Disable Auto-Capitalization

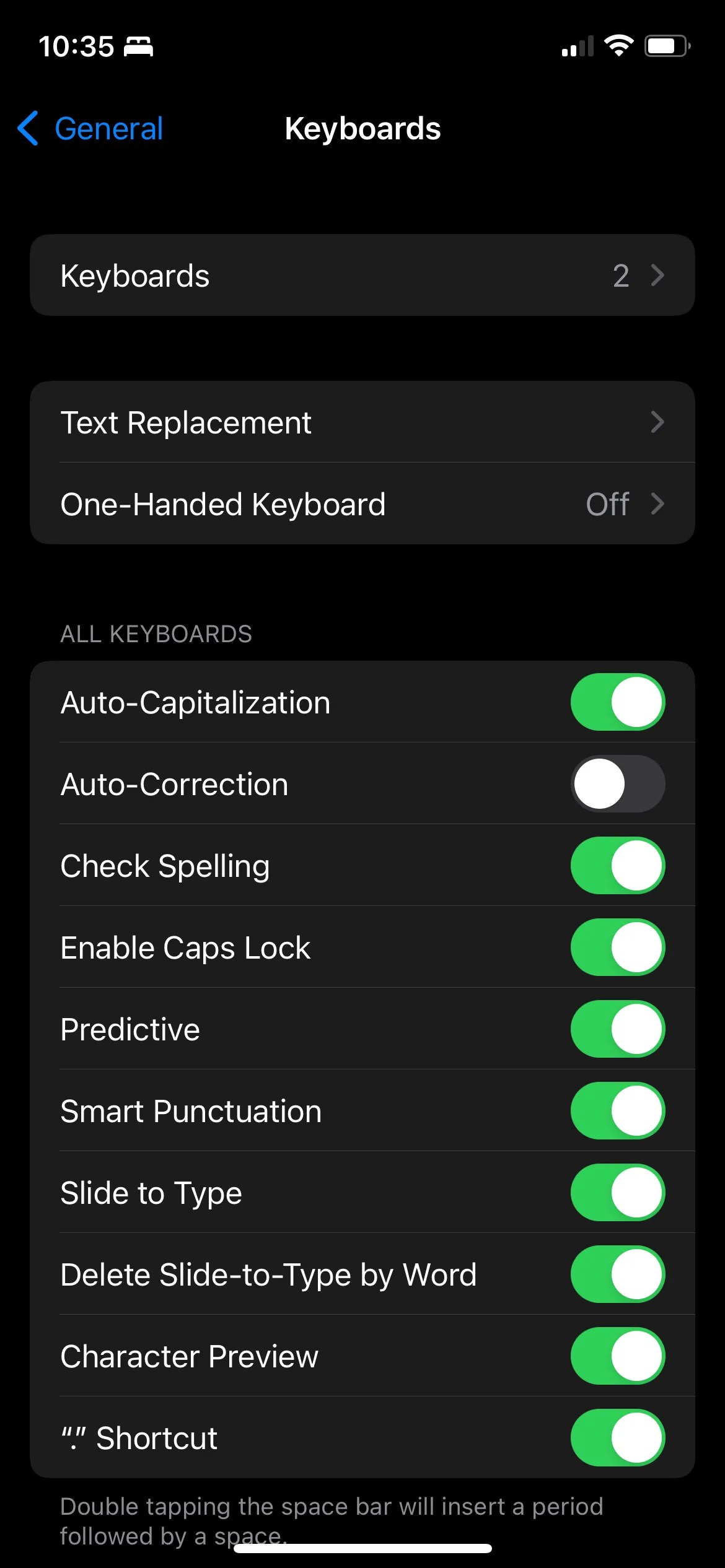point(617,702)
